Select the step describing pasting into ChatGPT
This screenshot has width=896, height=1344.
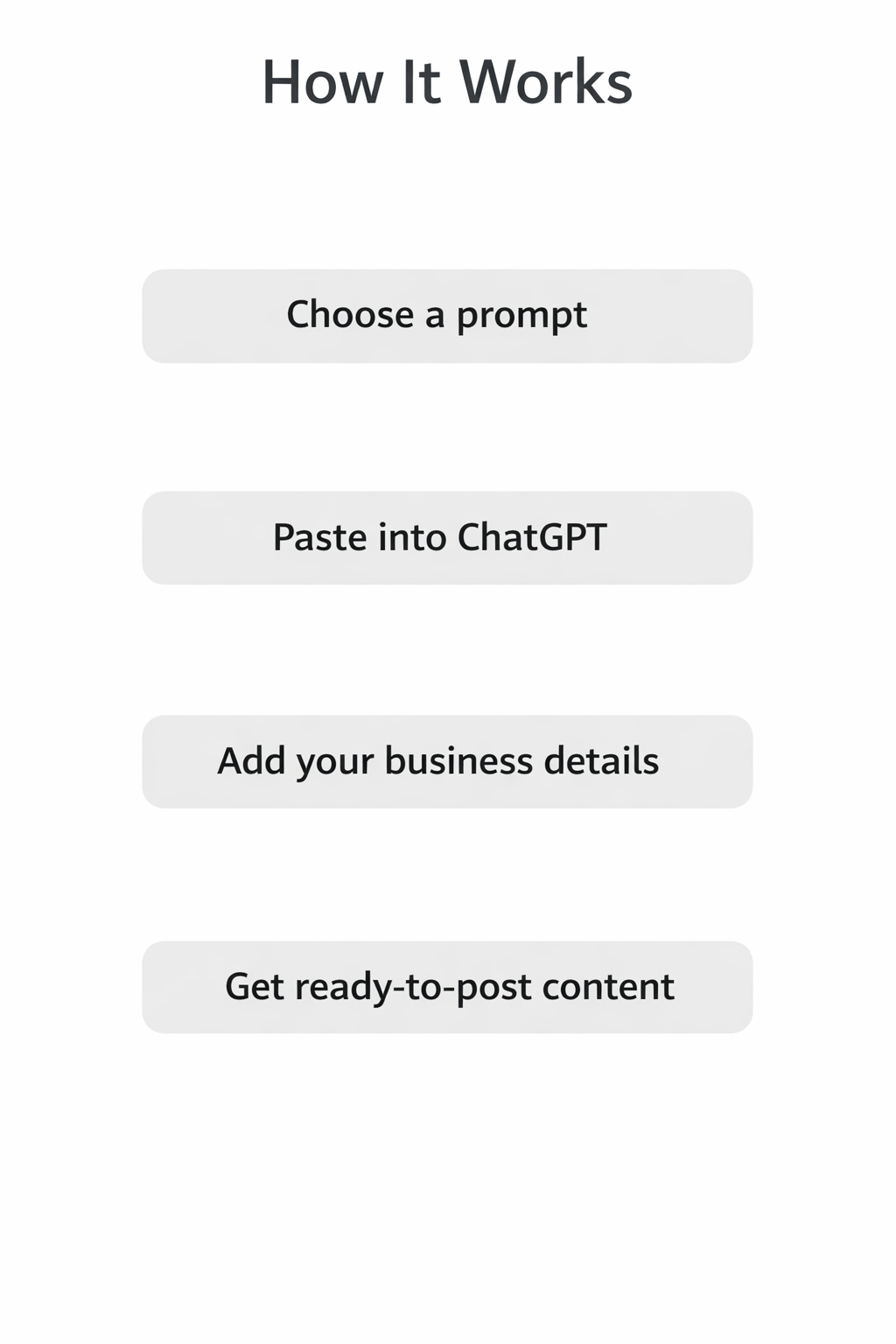(447, 536)
